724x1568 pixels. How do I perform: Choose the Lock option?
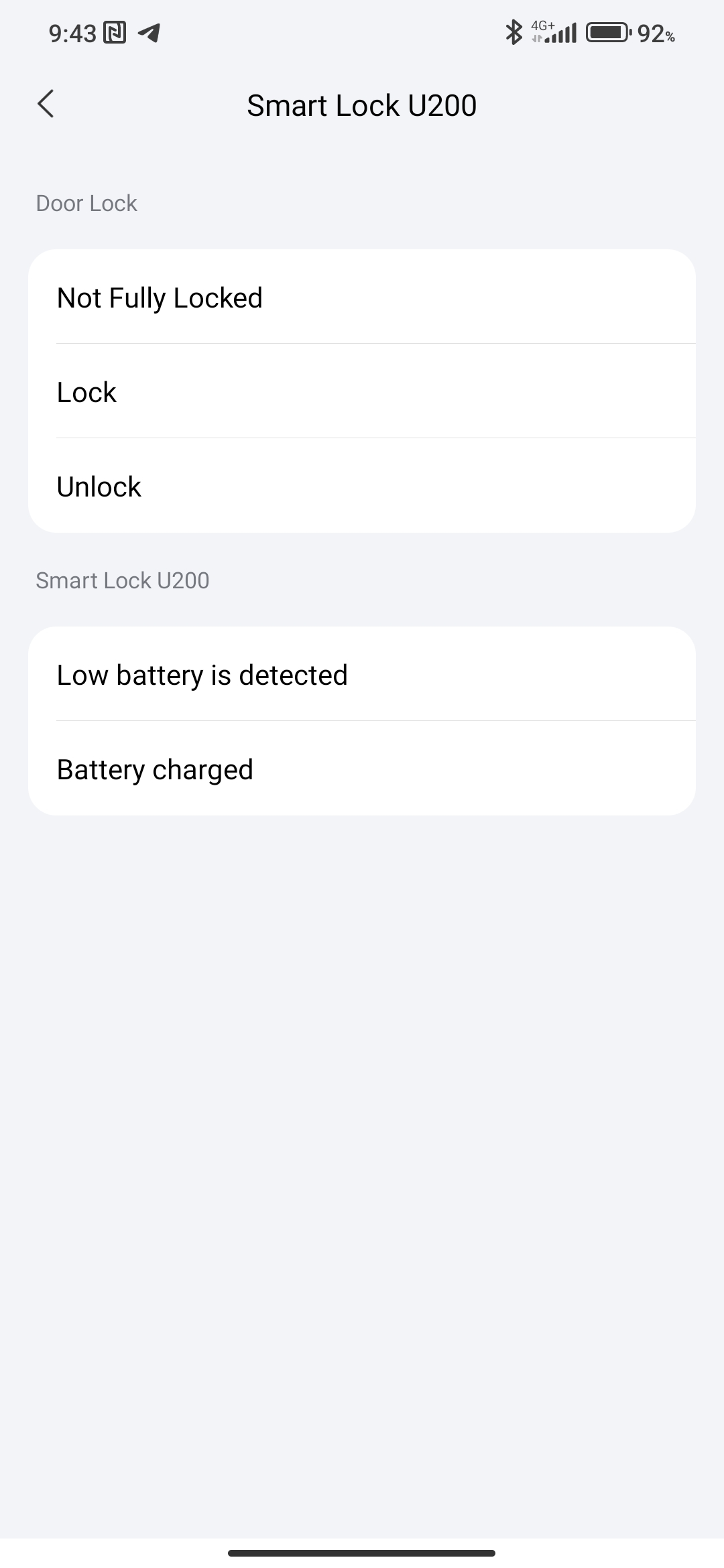(x=362, y=392)
